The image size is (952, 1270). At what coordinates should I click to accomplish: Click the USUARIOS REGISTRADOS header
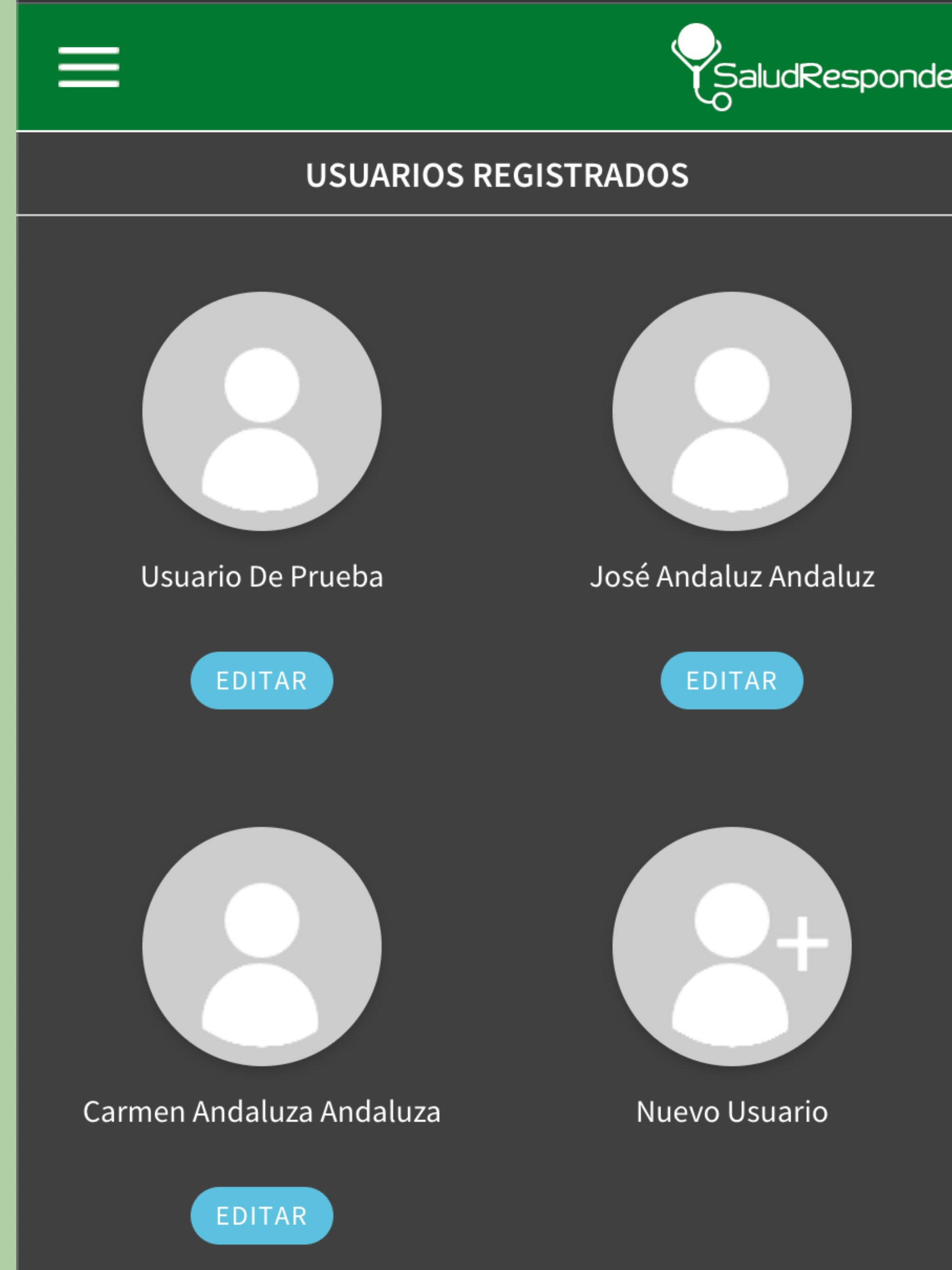click(x=496, y=176)
